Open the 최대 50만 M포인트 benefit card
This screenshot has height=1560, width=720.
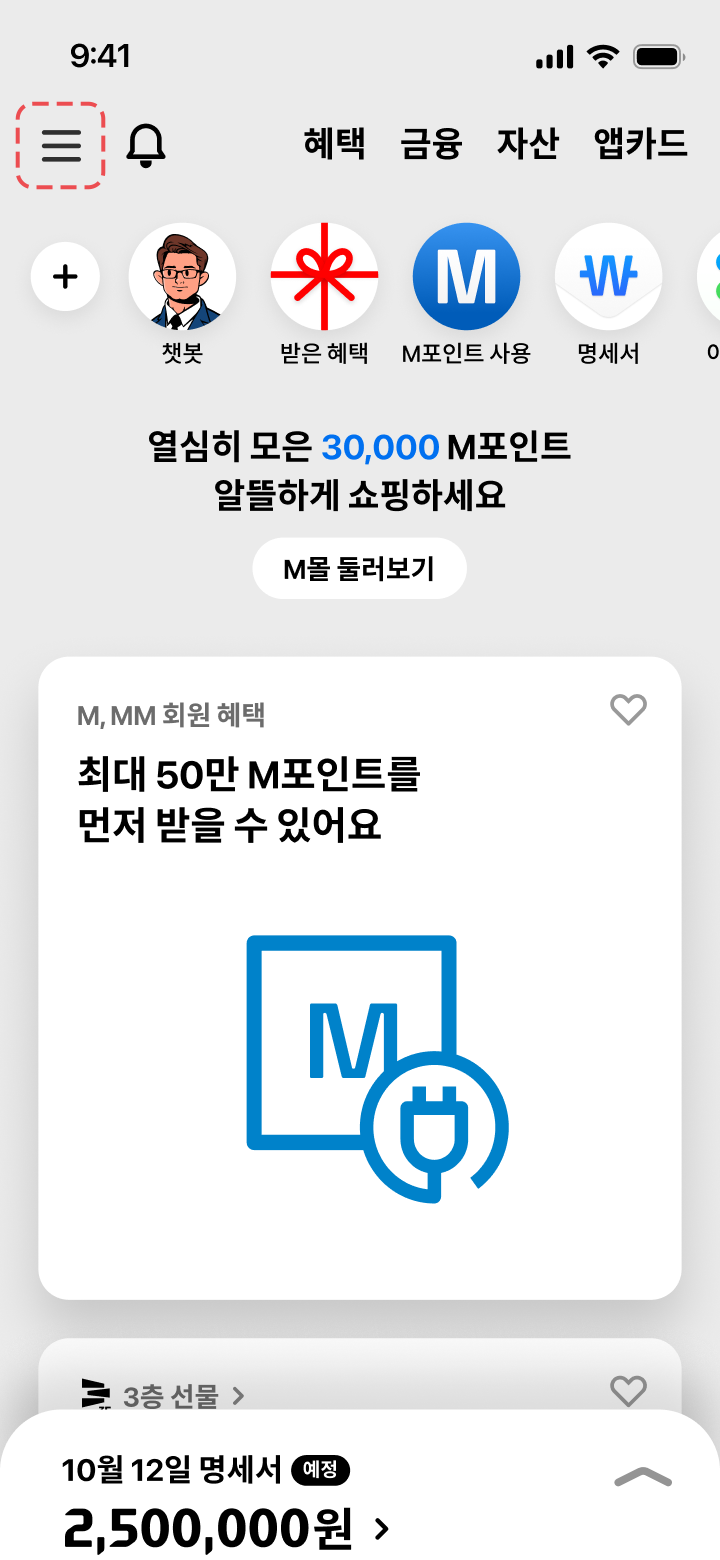tap(359, 1000)
